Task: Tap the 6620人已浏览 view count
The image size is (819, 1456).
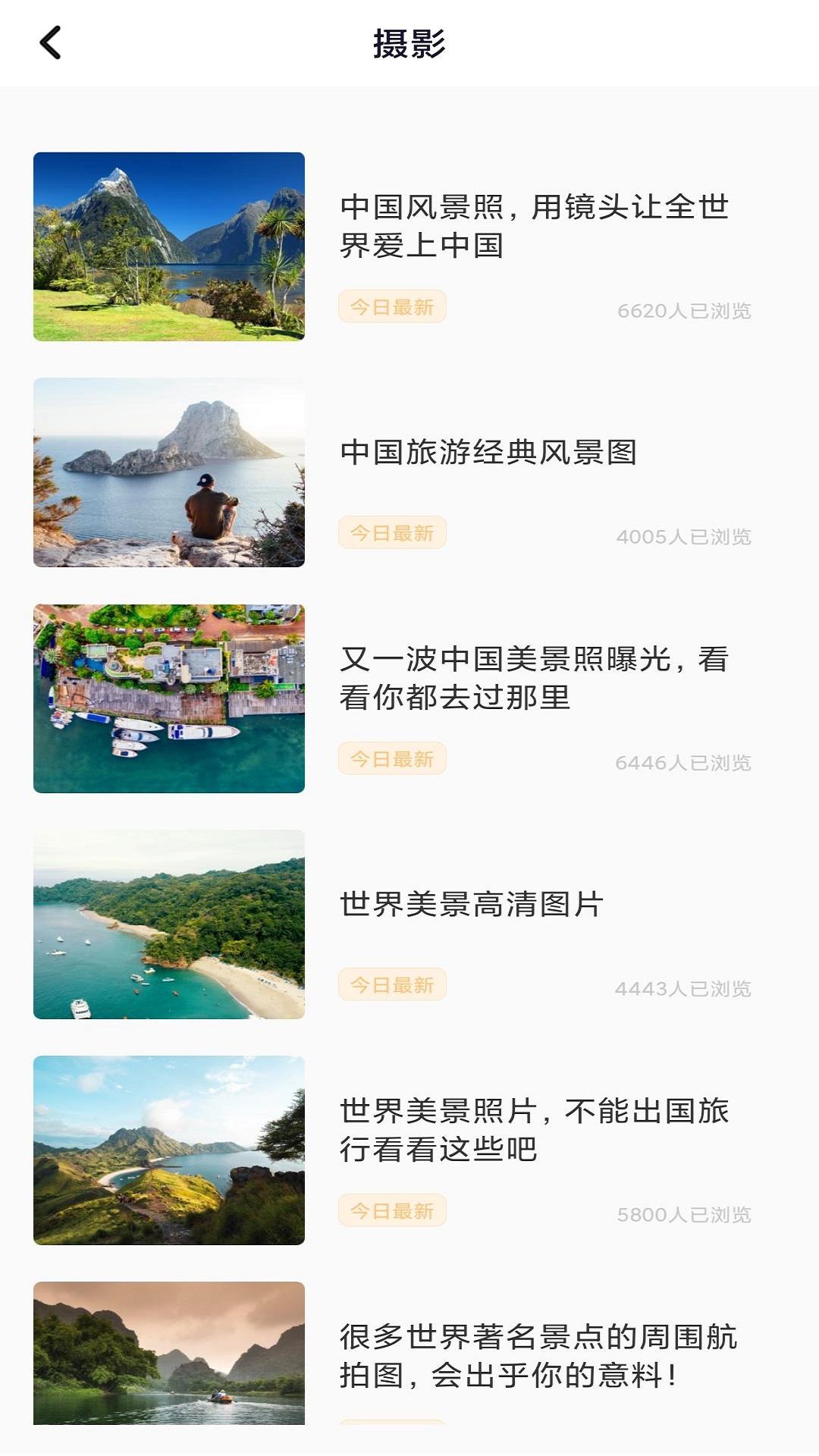Action: (x=686, y=309)
